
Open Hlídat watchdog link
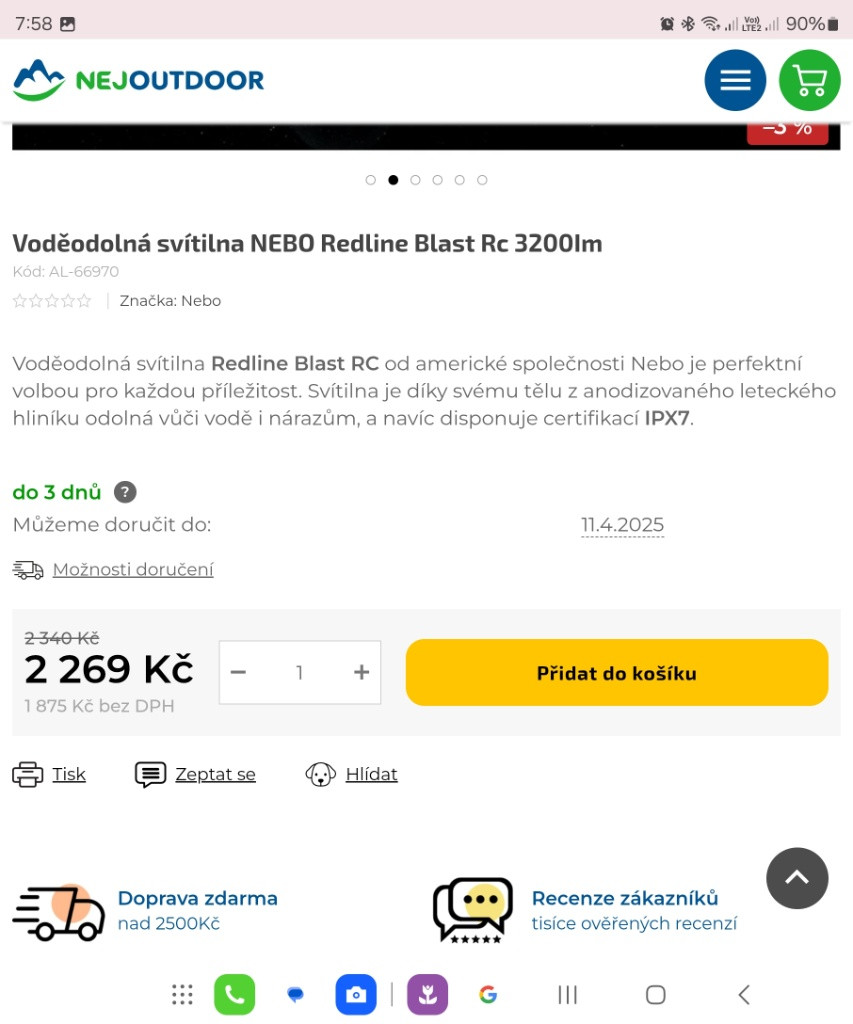(x=370, y=774)
